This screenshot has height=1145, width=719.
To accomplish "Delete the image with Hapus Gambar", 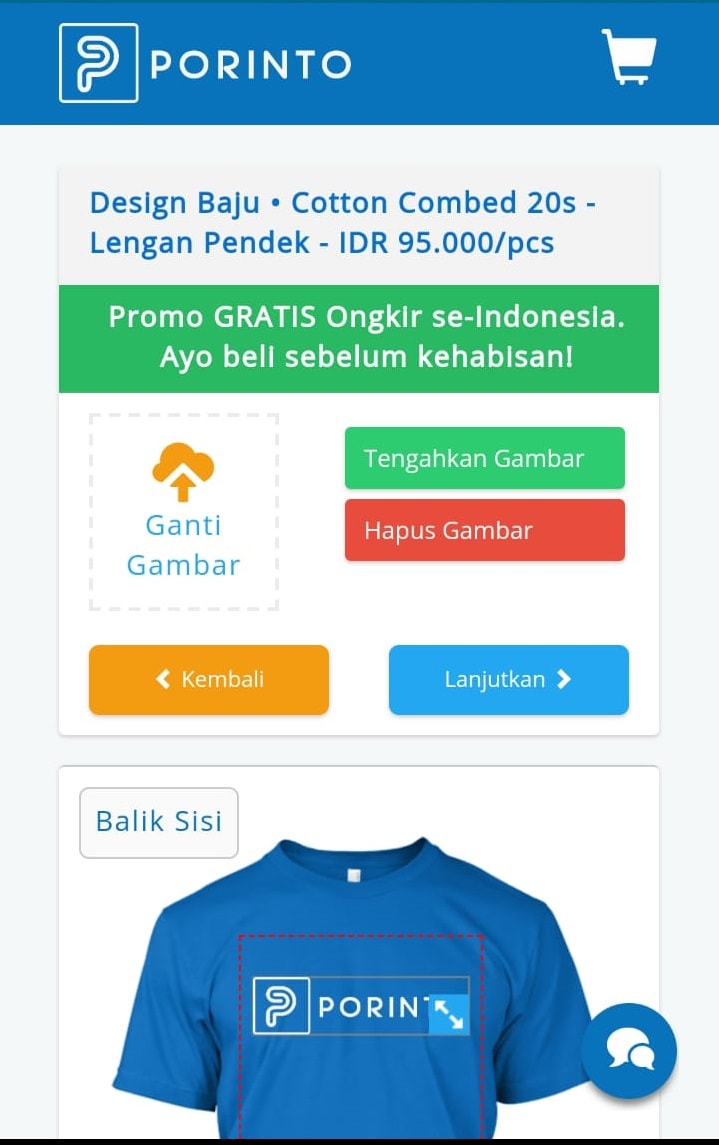I will (x=484, y=530).
